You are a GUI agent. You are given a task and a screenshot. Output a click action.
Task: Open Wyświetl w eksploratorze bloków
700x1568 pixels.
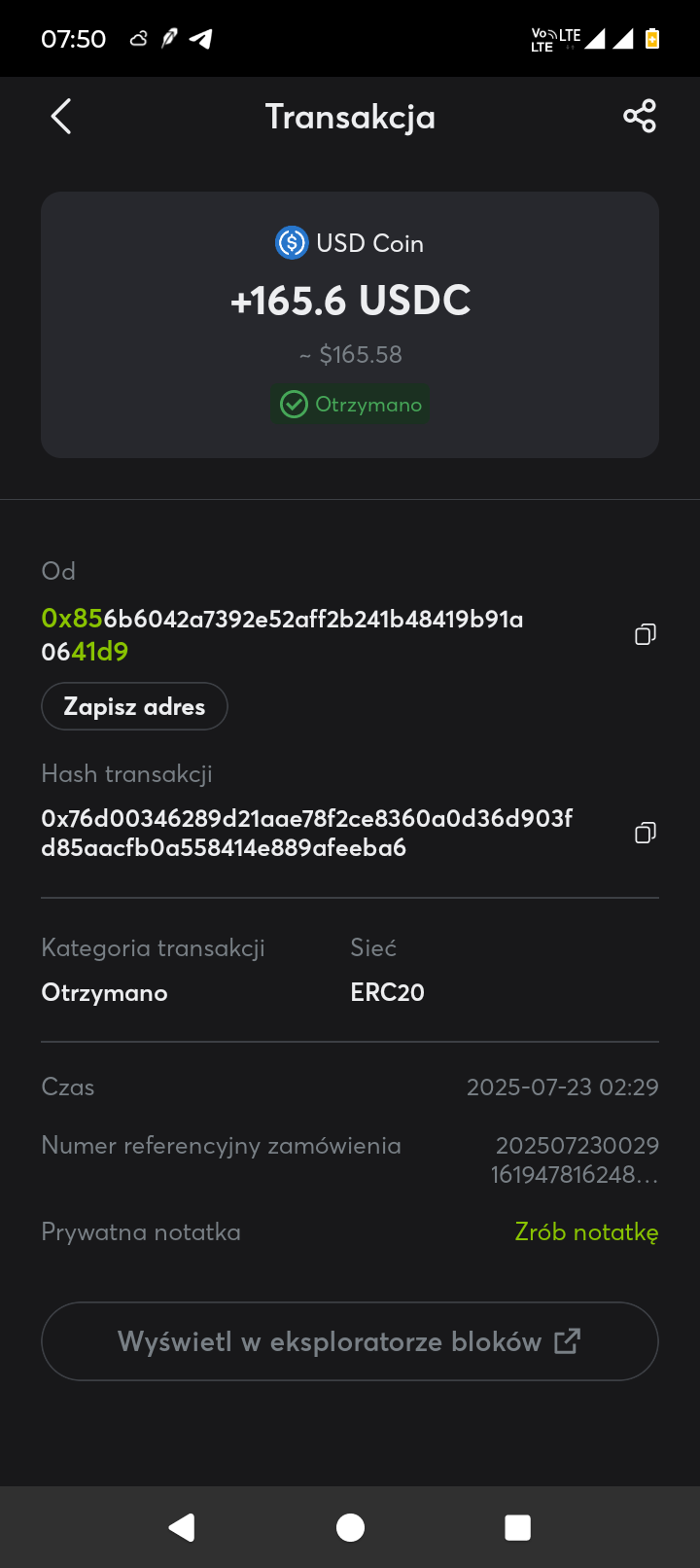tap(350, 1341)
